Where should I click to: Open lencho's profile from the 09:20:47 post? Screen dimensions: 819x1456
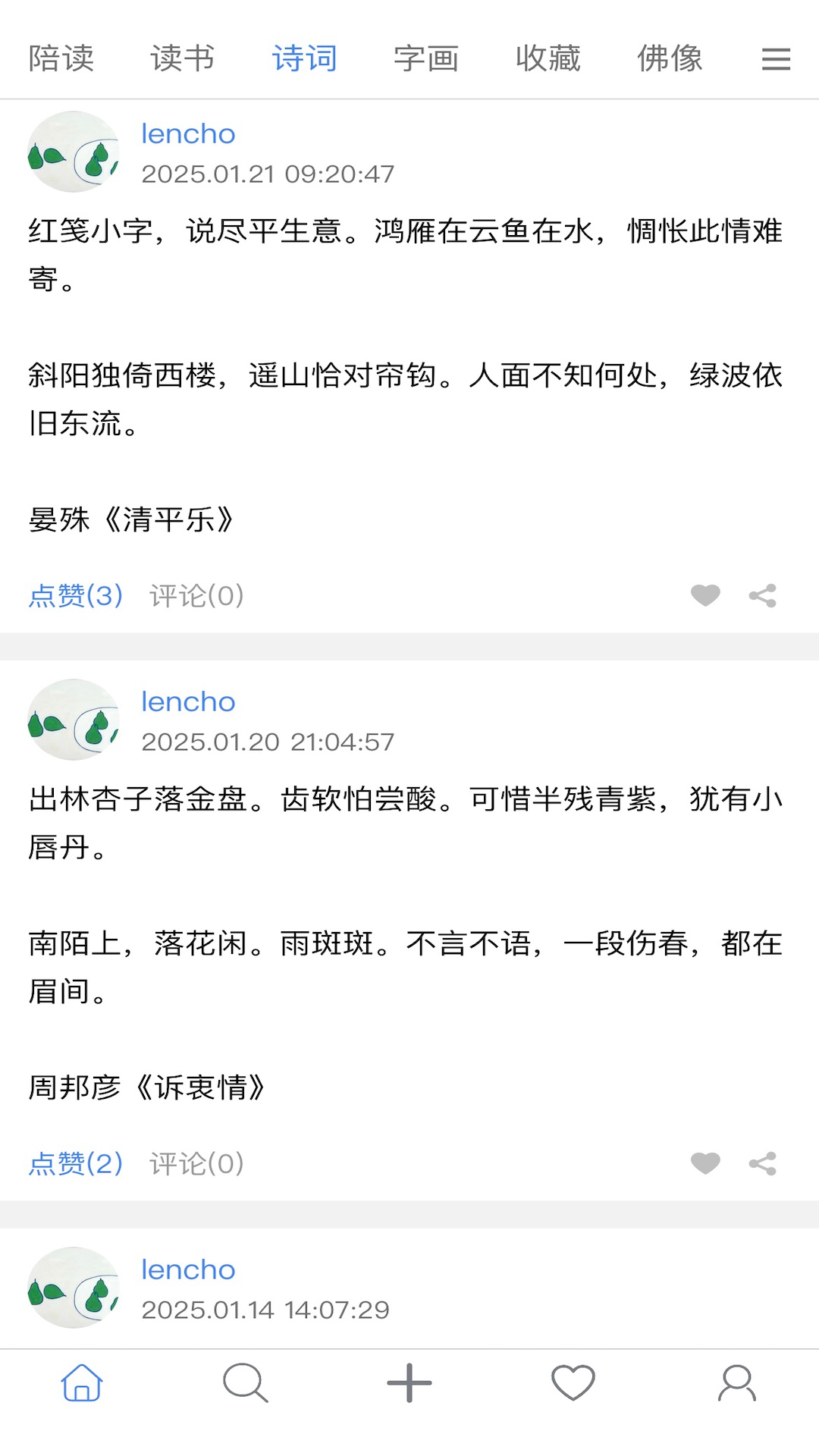pos(188,134)
